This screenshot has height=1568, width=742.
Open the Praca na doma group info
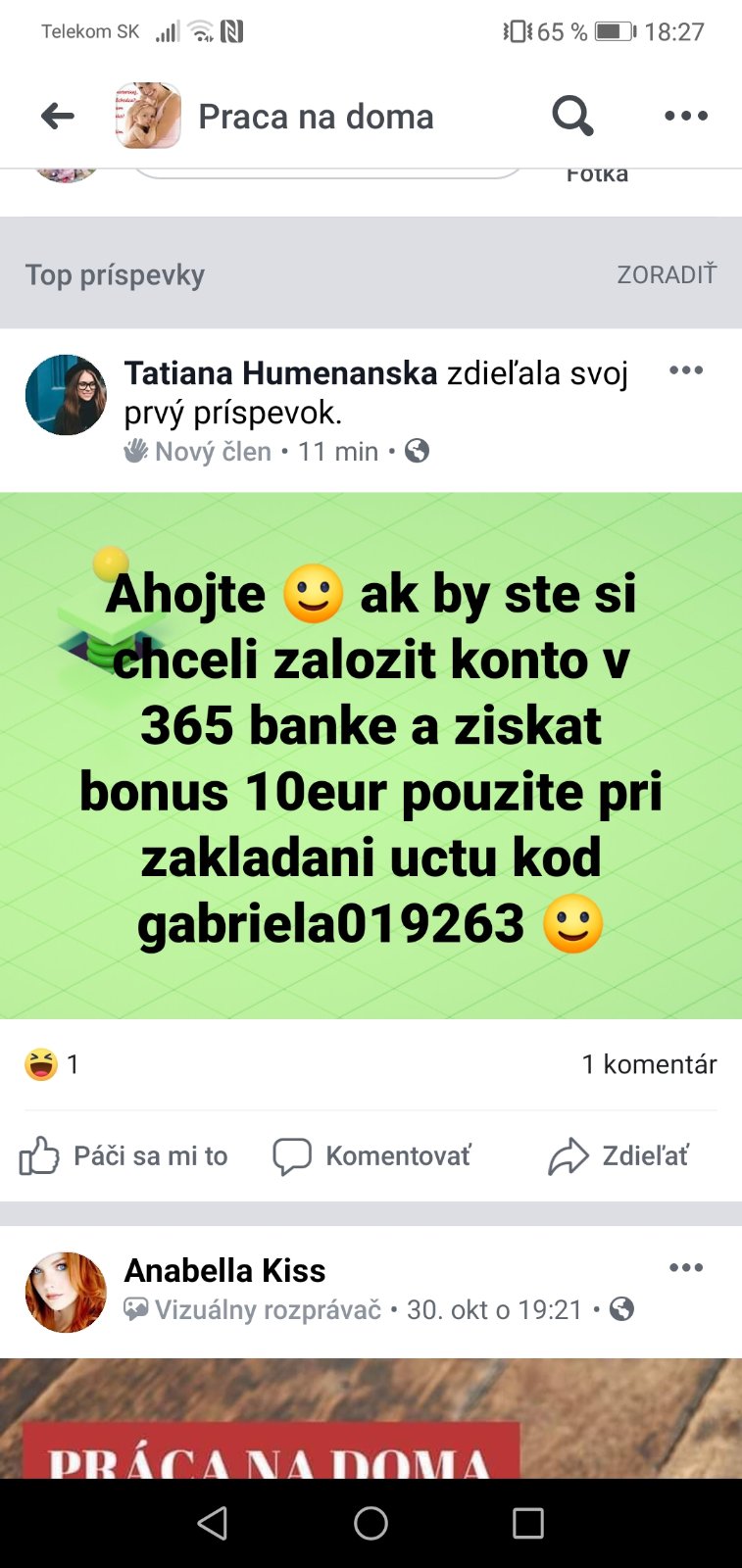click(315, 117)
